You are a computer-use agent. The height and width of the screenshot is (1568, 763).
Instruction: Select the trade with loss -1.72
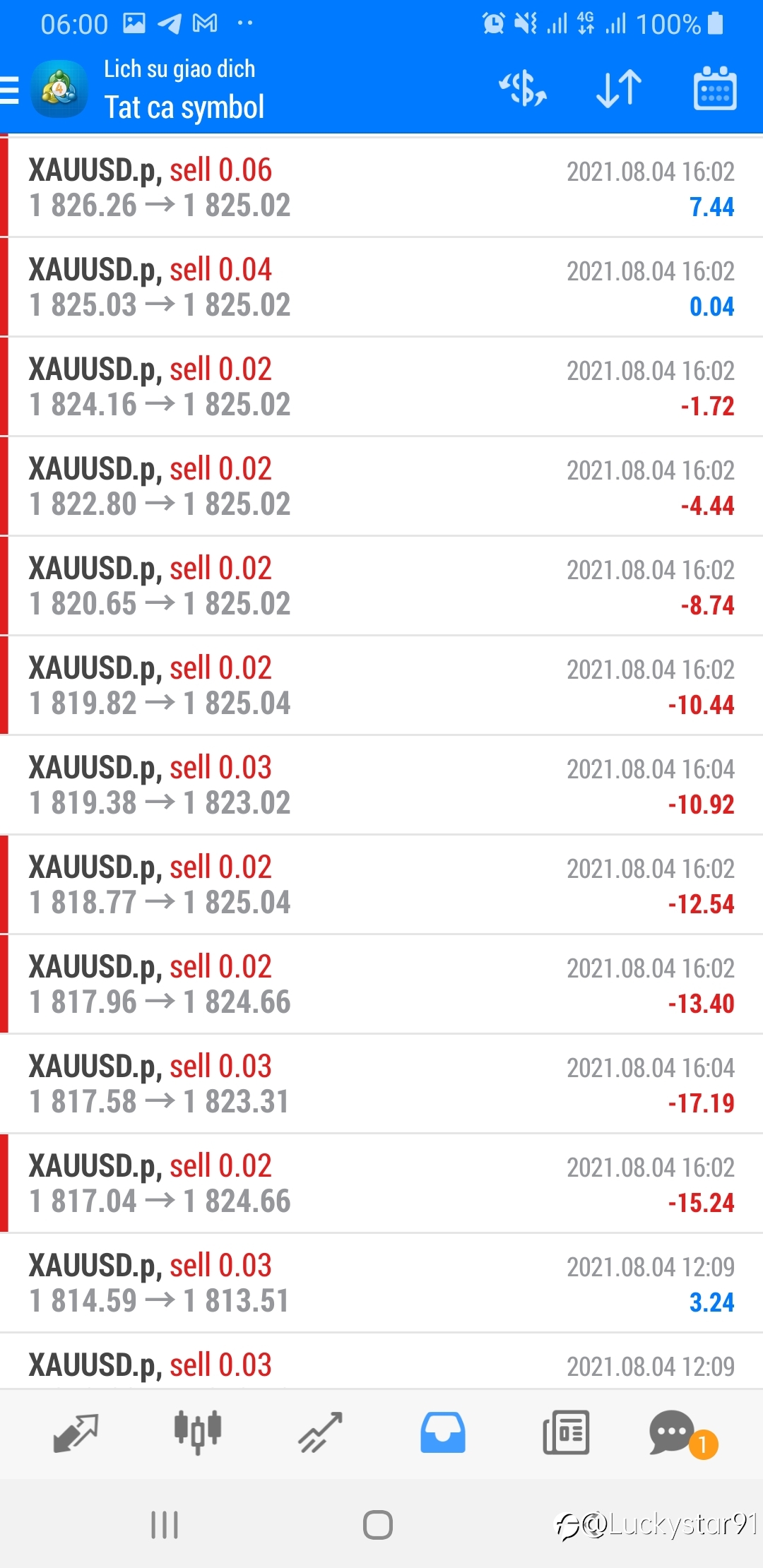point(381,386)
